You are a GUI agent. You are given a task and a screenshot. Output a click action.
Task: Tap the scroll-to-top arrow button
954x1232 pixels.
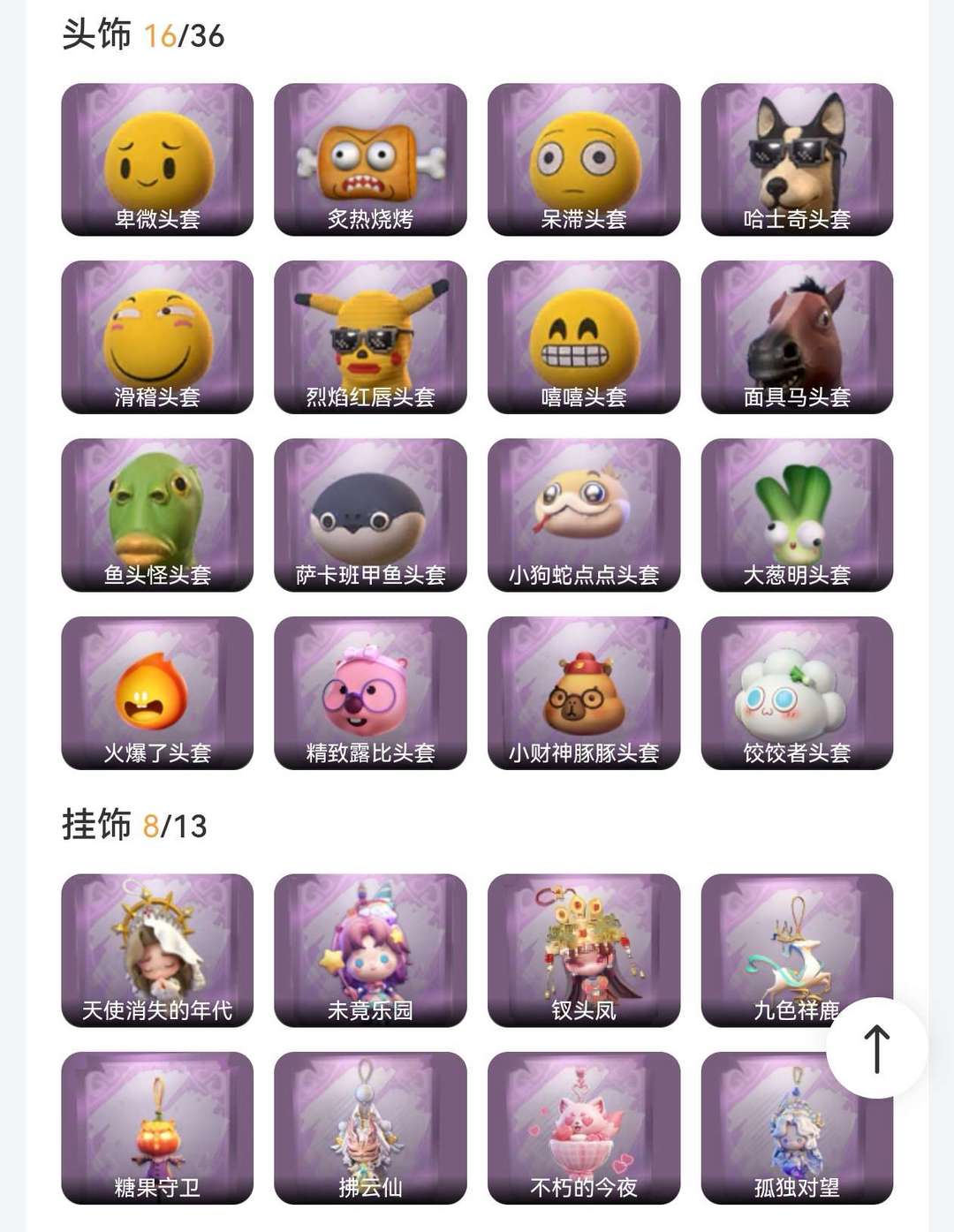tap(876, 1048)
